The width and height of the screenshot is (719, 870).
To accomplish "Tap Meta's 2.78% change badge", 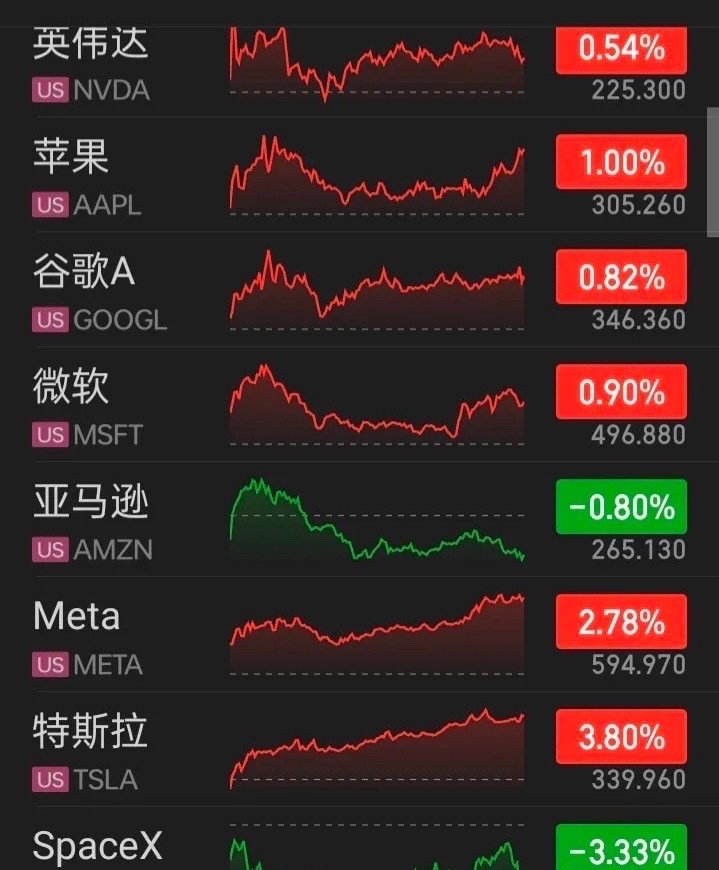I will click(x=621, y=621).
